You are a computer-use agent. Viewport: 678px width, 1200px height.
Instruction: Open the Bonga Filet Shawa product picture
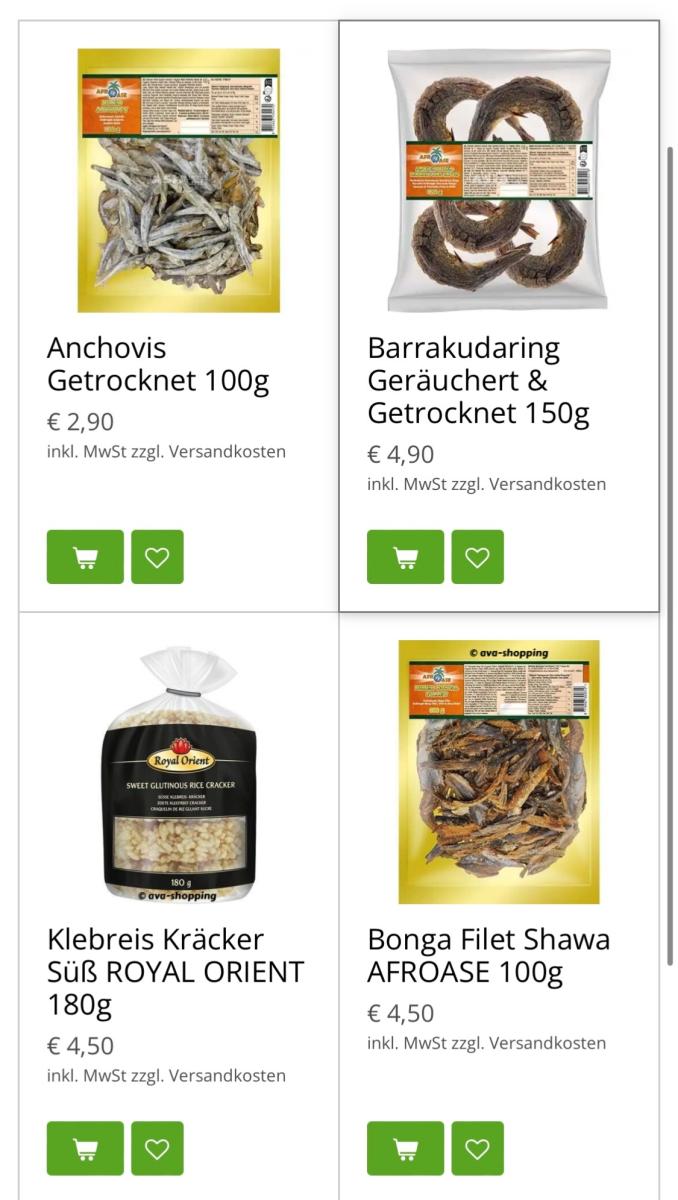coord(499,772)
